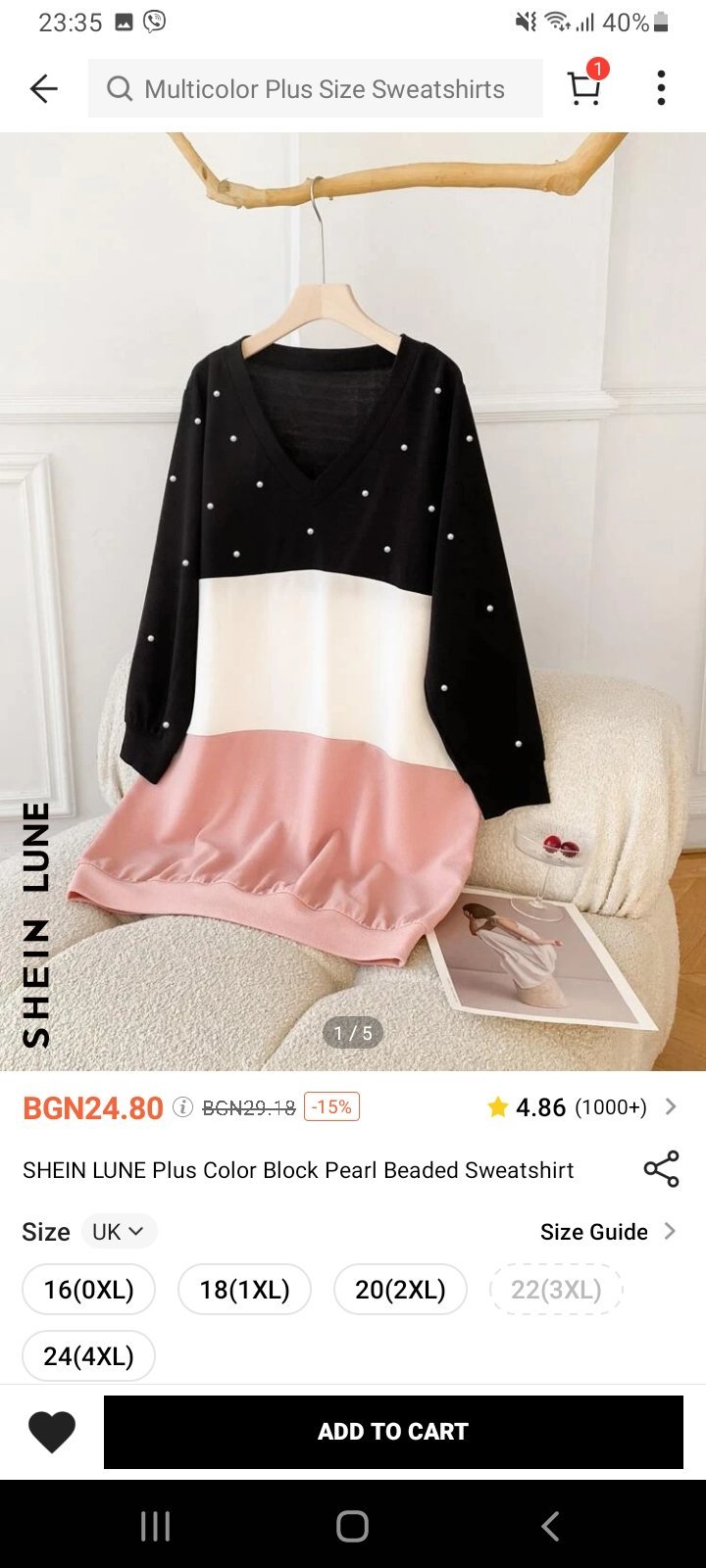Choose size 20(2XL)
Viewport: 706px width, 1568px height.
click(x=400, y=1290)
